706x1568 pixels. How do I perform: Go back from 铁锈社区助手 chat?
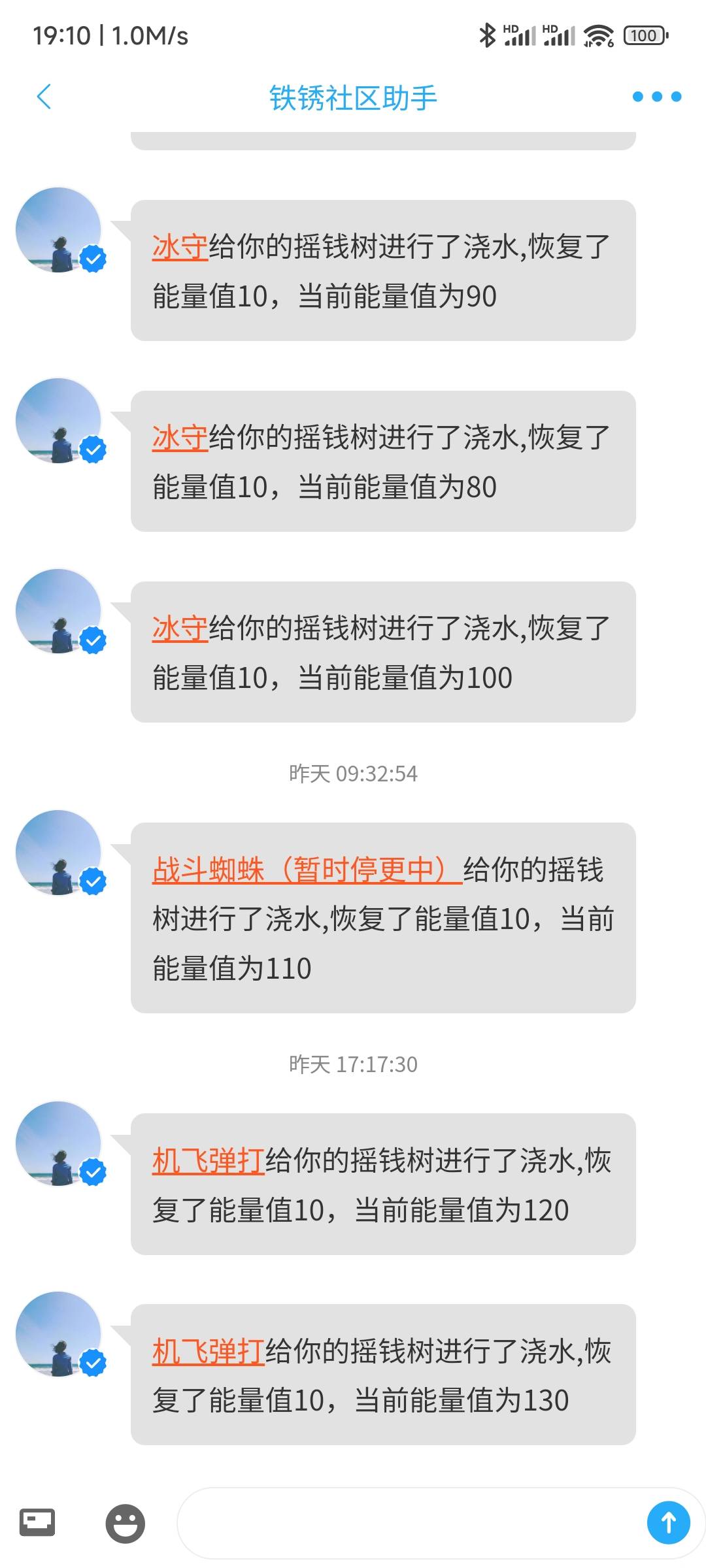click(44, 97)
